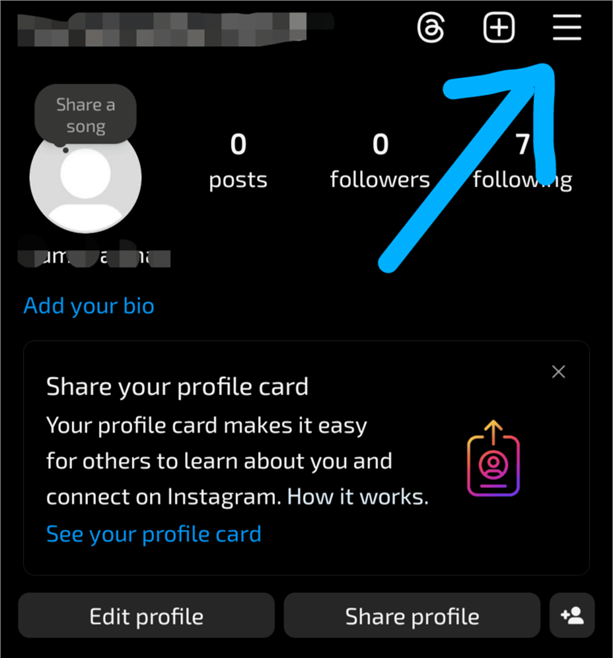Viewport: 613px width, 658px height.
Task: Open the Threads icon
Action: pos(430,28)
